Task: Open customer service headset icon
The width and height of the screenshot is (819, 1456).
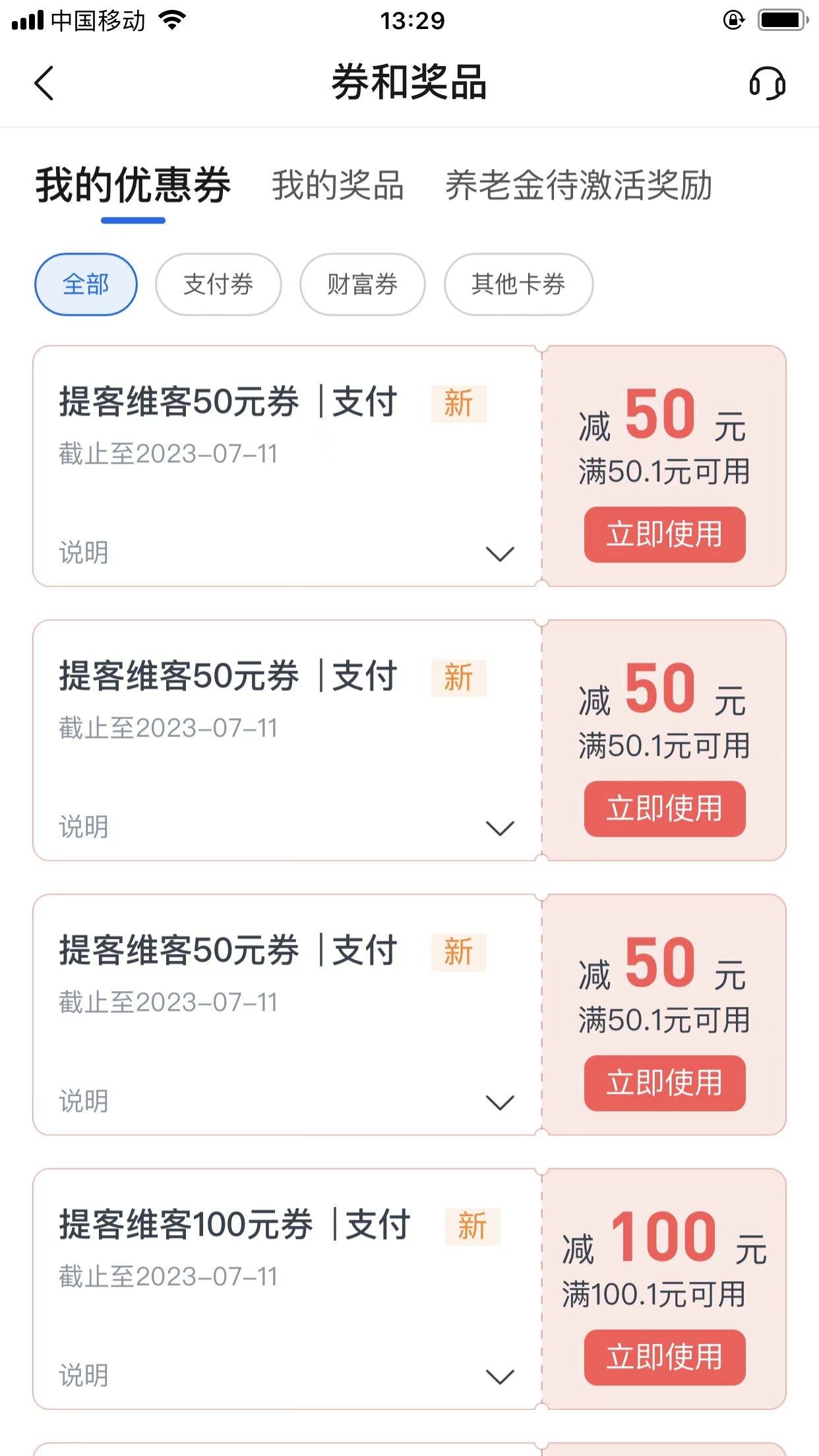Action: (767, 84)
